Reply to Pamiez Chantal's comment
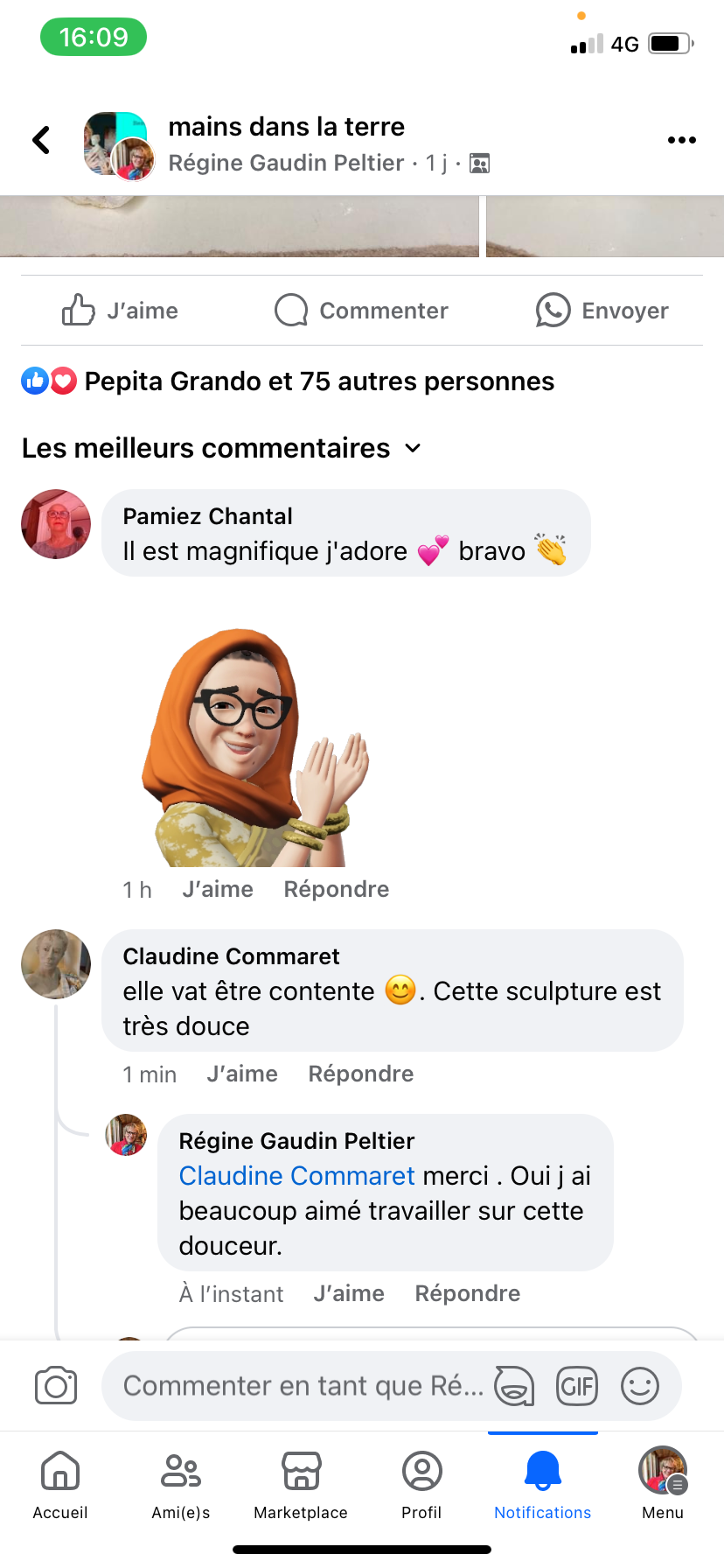 [336, 889]
